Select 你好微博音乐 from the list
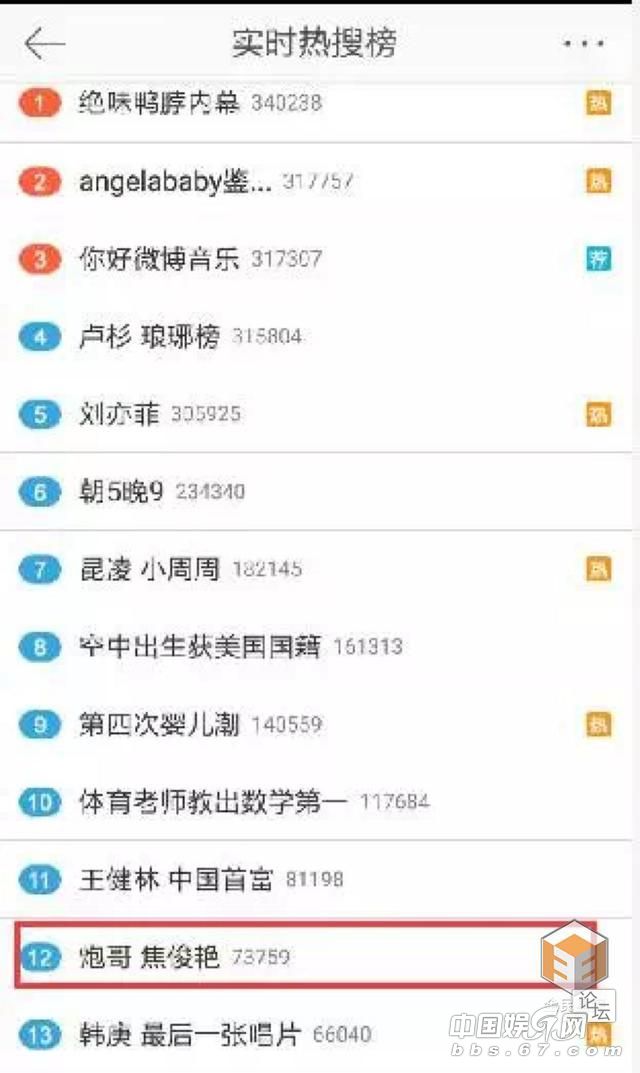The width and height of the screenshot is (640, 1073). tap(316, 259)
